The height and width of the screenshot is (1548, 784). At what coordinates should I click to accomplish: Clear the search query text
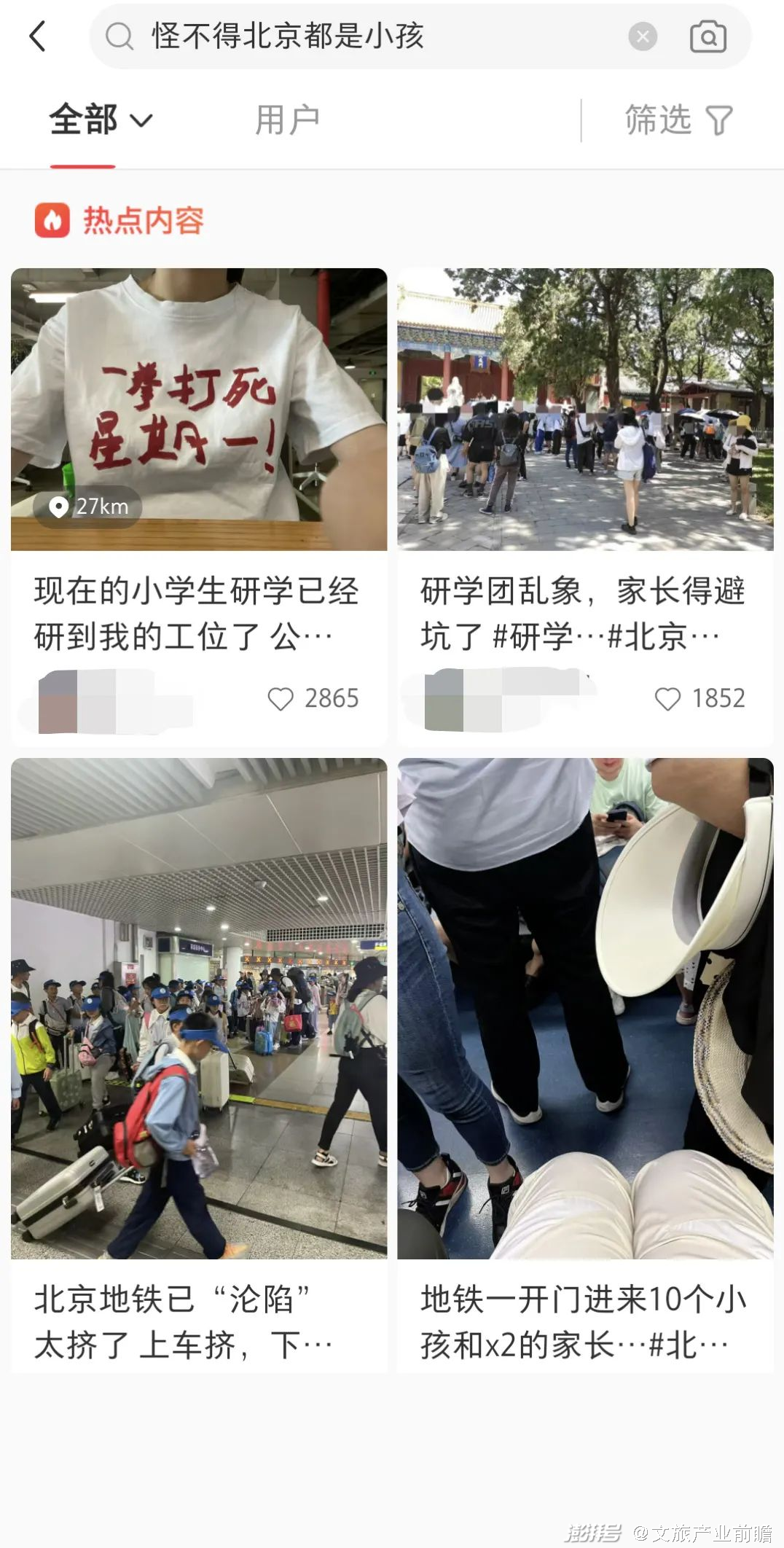click(x=643, y=36)
